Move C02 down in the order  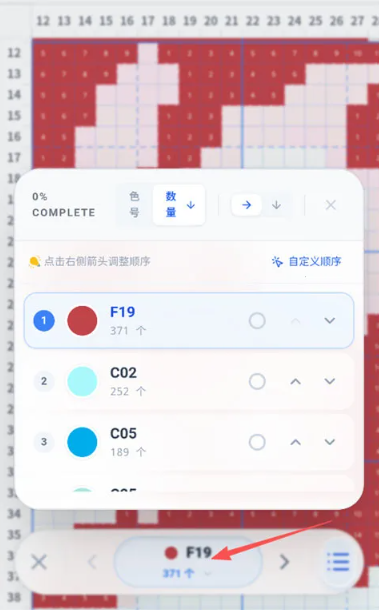coord(330,382)
